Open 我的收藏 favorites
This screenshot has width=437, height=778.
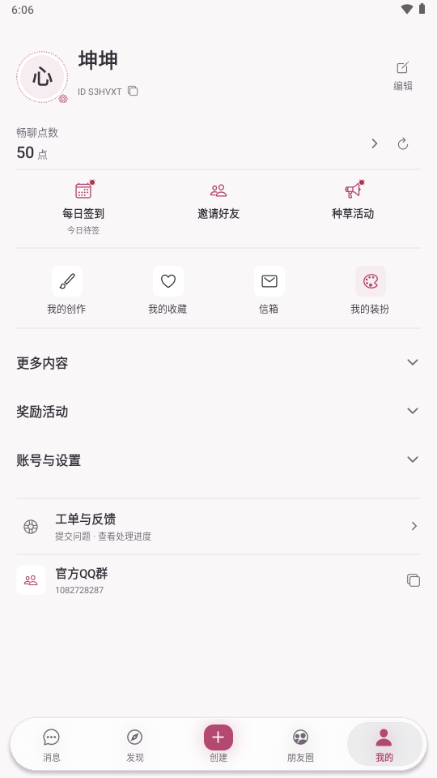pyautogui.click(x=168, y=290)
